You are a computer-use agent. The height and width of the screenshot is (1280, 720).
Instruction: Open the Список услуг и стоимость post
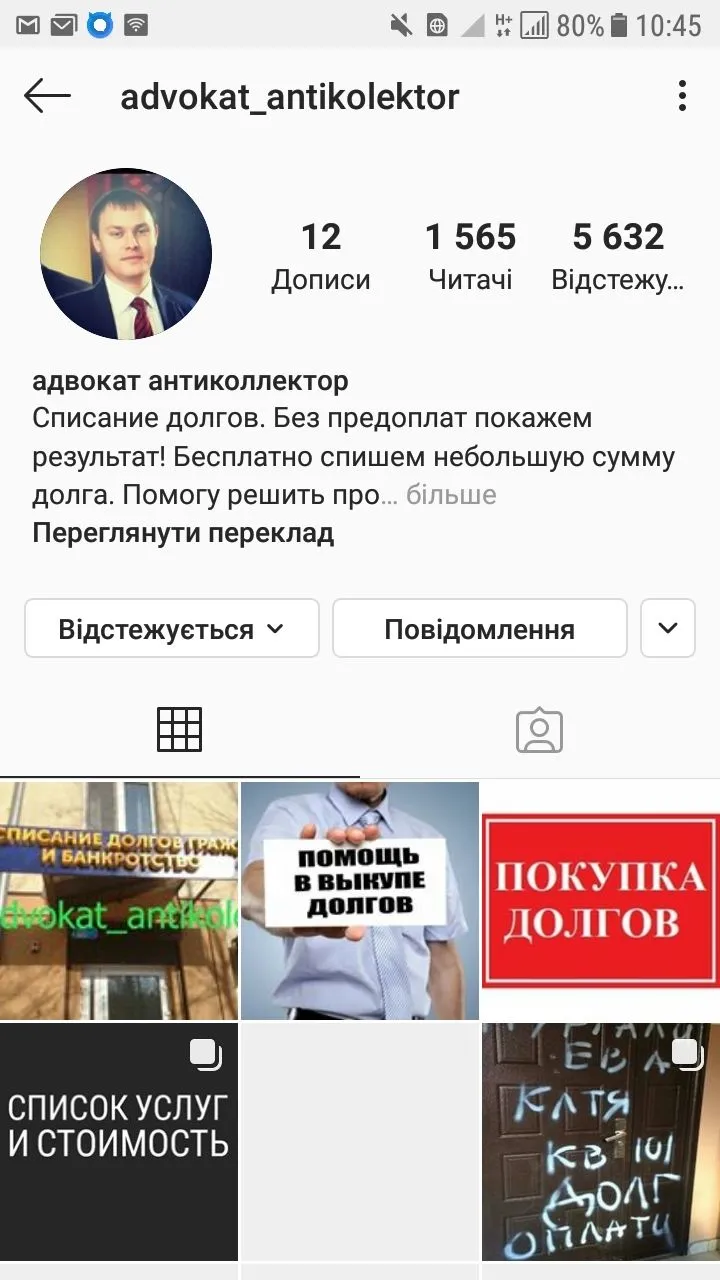(x=119, y=1141)
